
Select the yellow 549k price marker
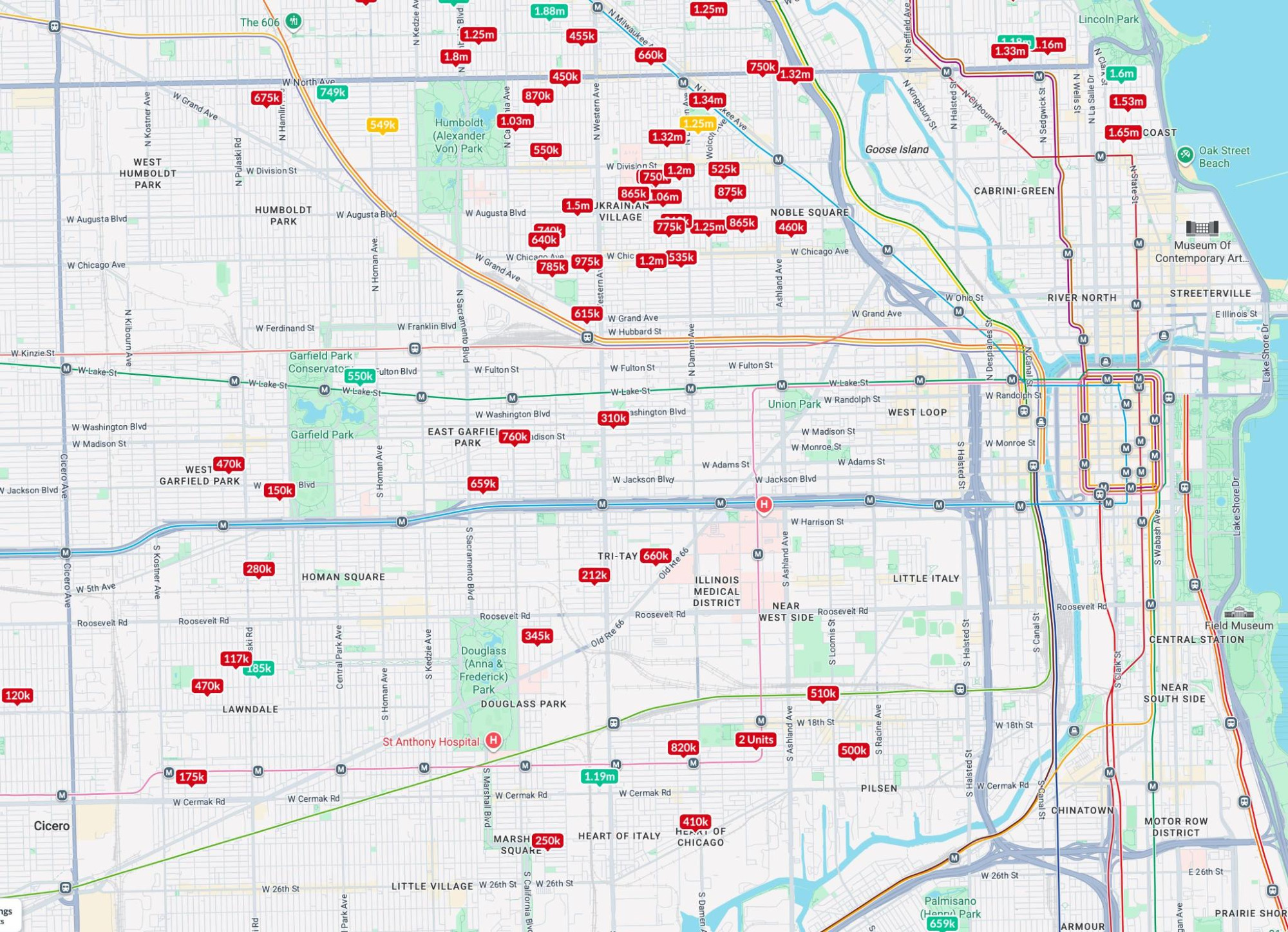[382, 124]
